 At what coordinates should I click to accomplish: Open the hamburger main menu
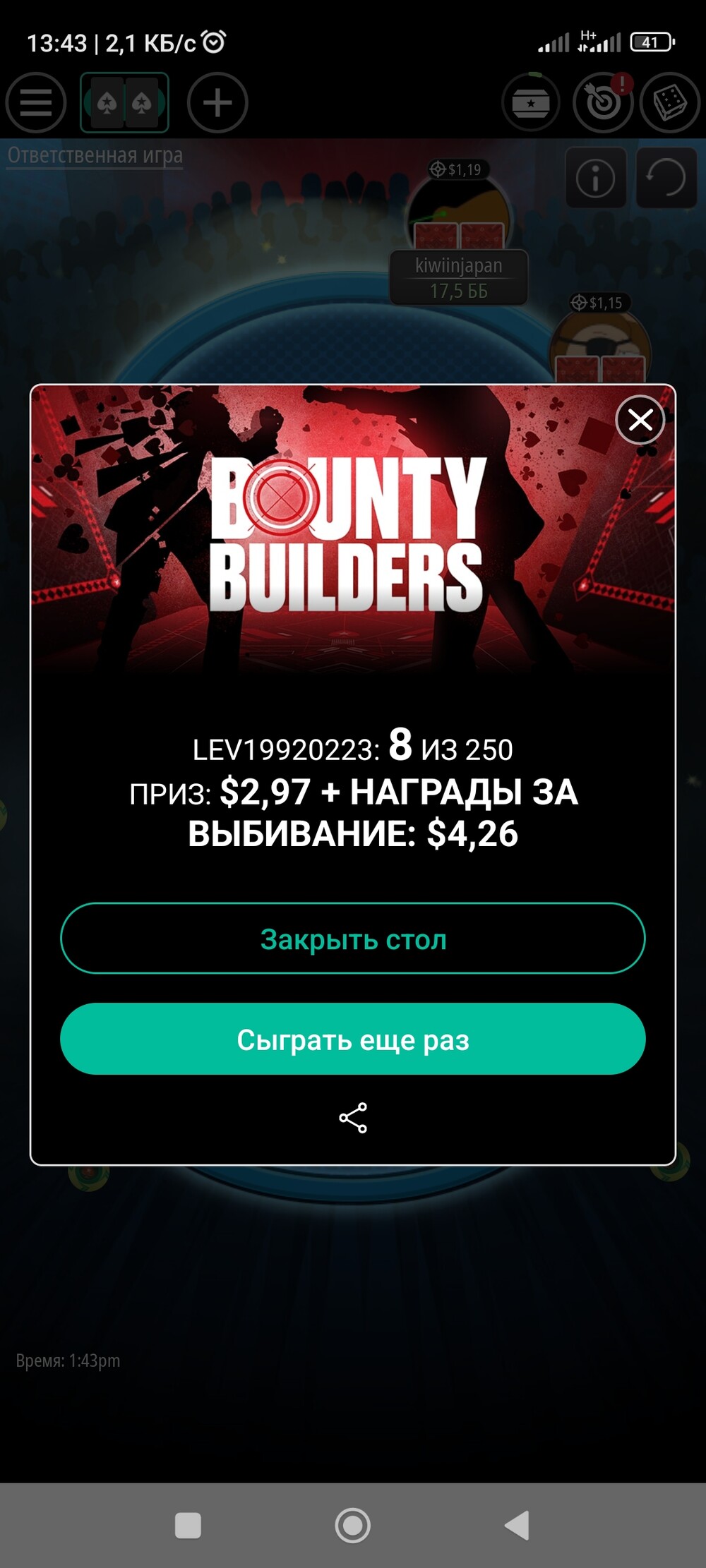(x=36, y=102)
